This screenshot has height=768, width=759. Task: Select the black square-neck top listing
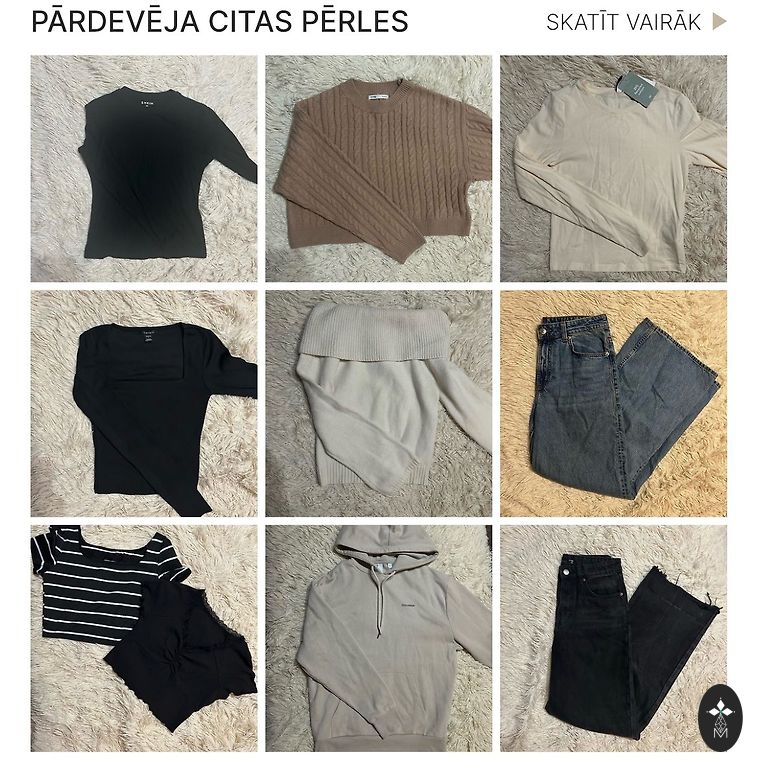click(144, 403)
